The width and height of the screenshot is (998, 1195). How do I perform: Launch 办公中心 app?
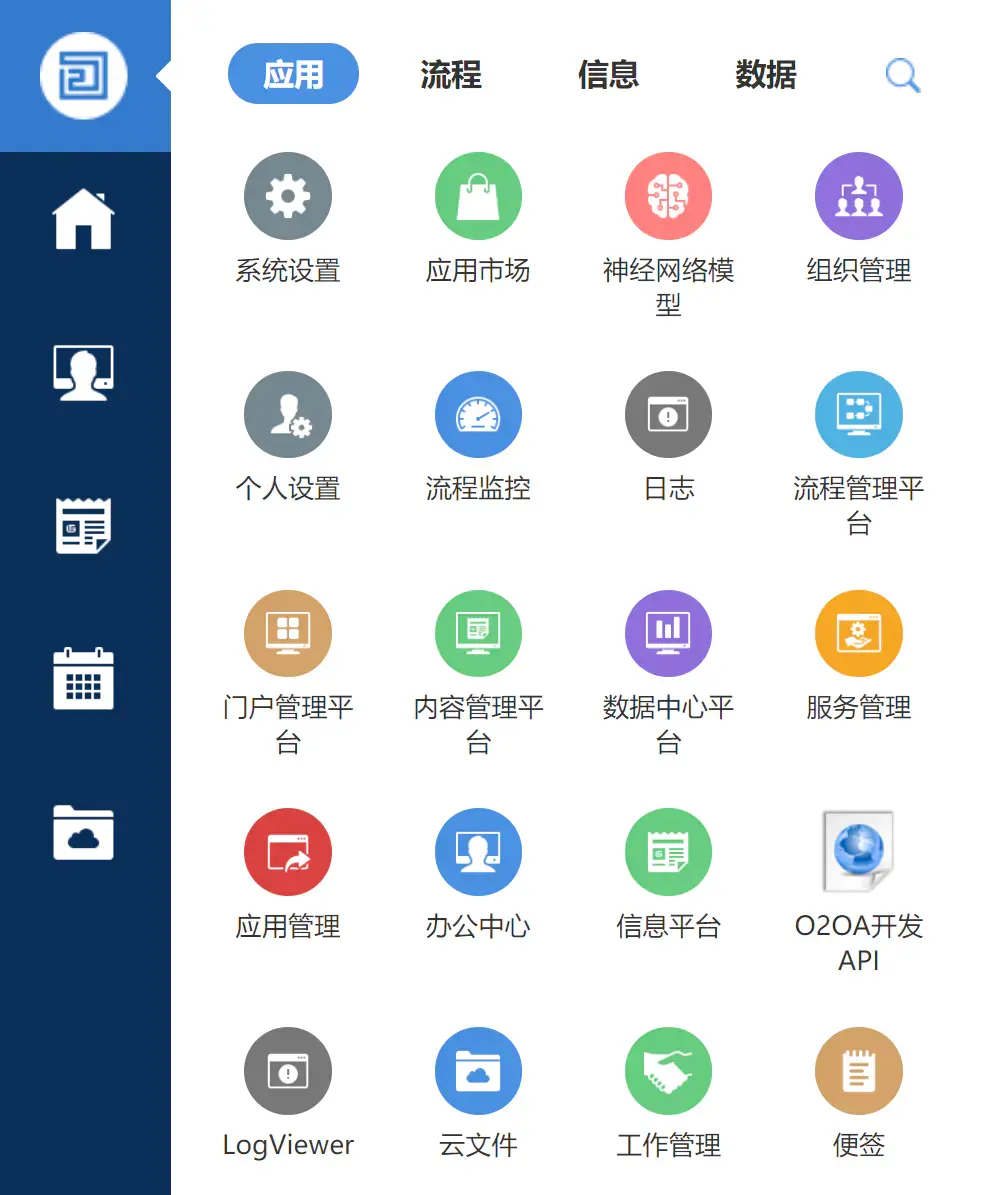pyautogui.click(x=478, y=852)
